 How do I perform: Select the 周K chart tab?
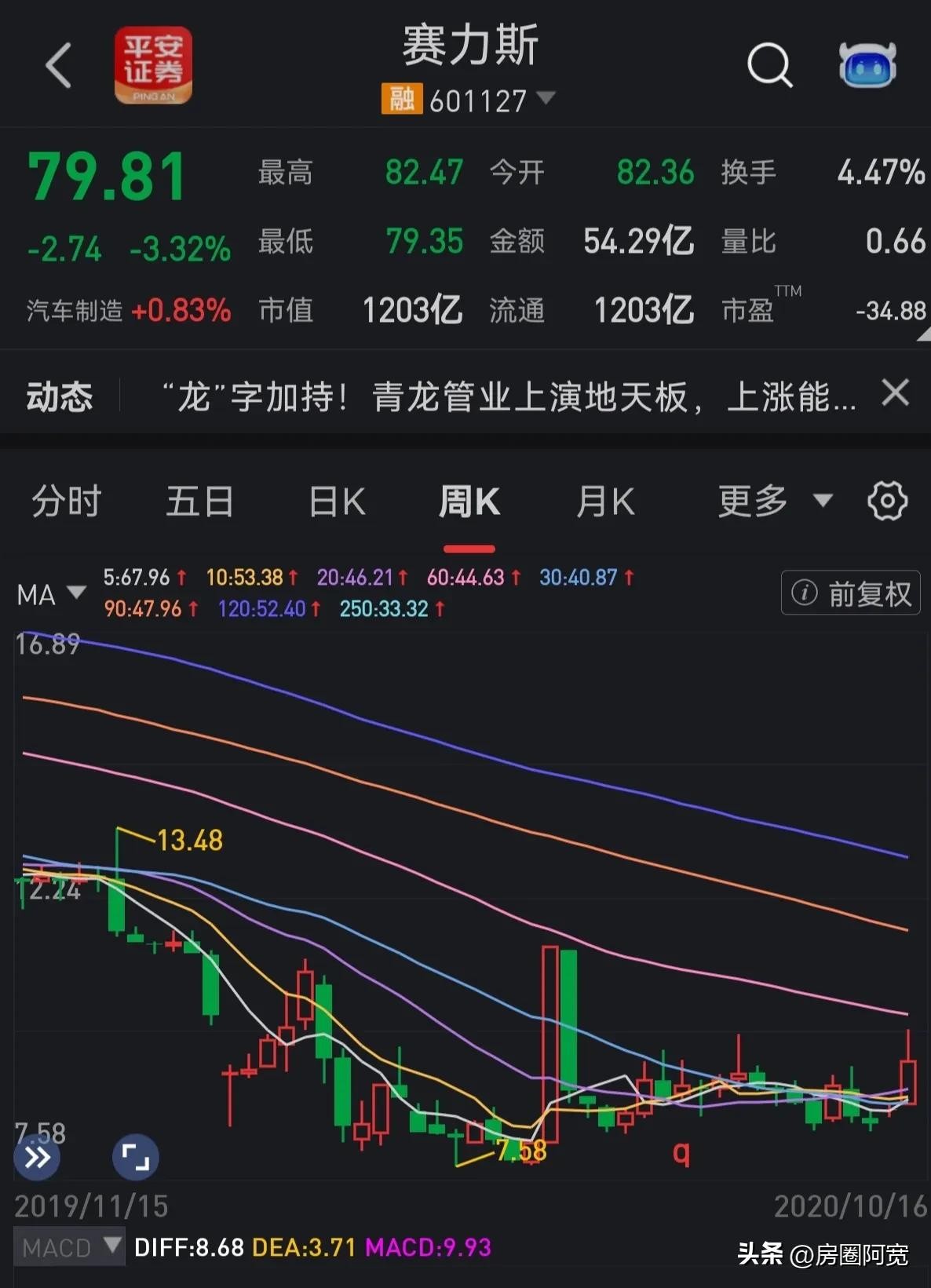click(x=469, y=502)
